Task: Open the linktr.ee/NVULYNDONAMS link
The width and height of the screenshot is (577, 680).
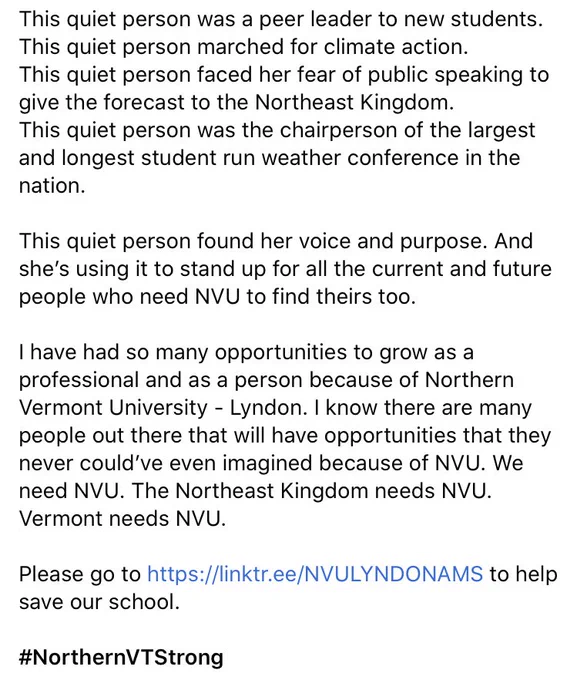Action: click(x=315, y=574)
